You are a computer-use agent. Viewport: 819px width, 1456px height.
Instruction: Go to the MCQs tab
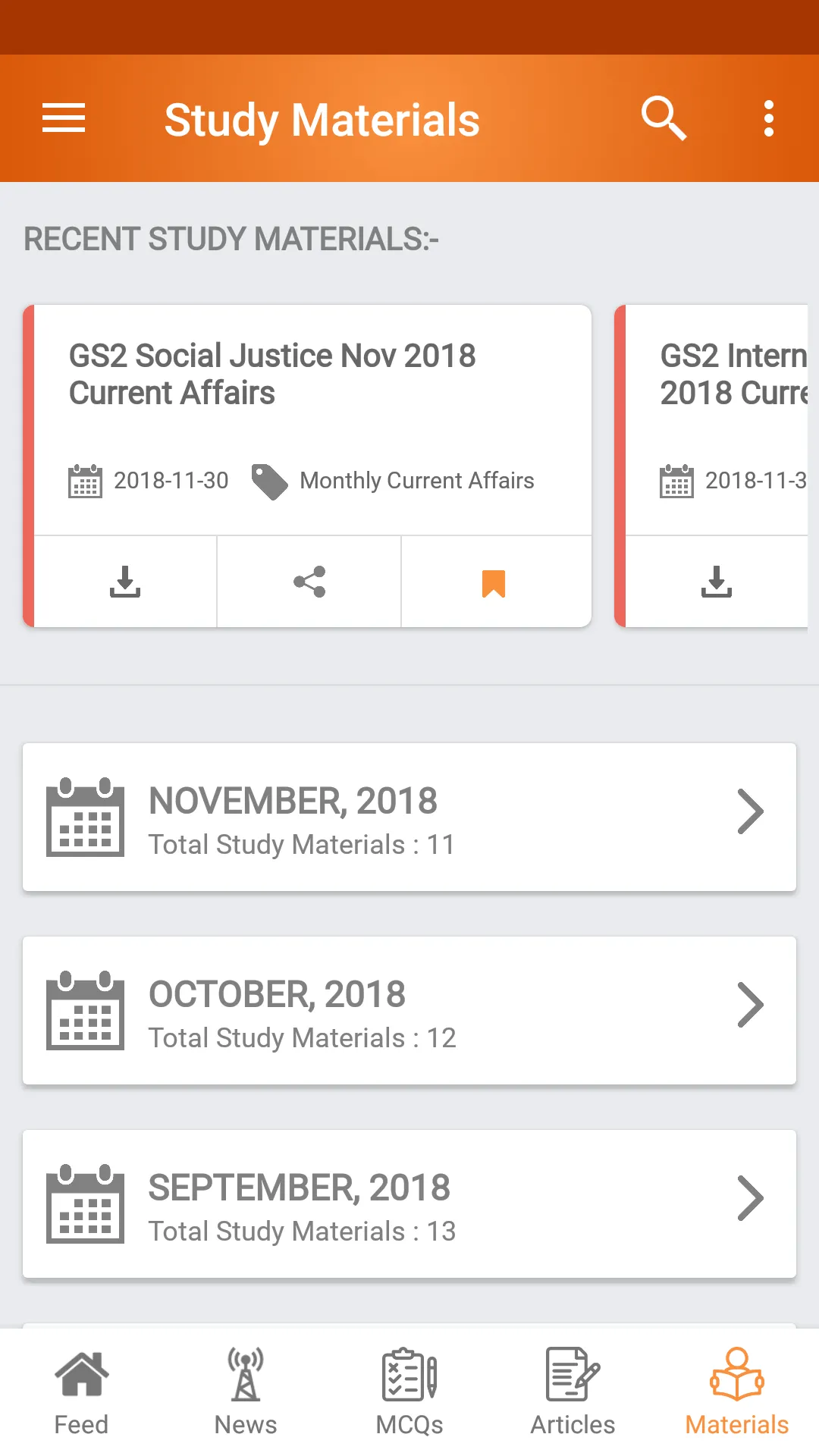[x=409, y=1392]
